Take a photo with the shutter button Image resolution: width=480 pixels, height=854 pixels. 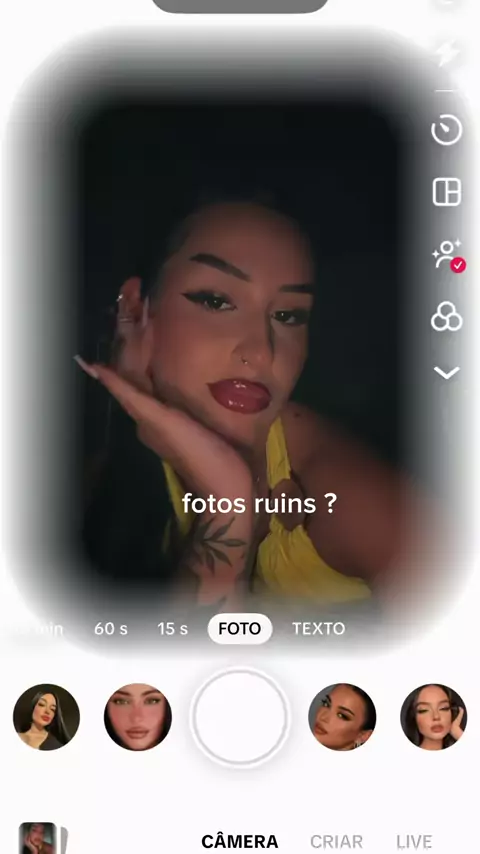pos(240,717)
